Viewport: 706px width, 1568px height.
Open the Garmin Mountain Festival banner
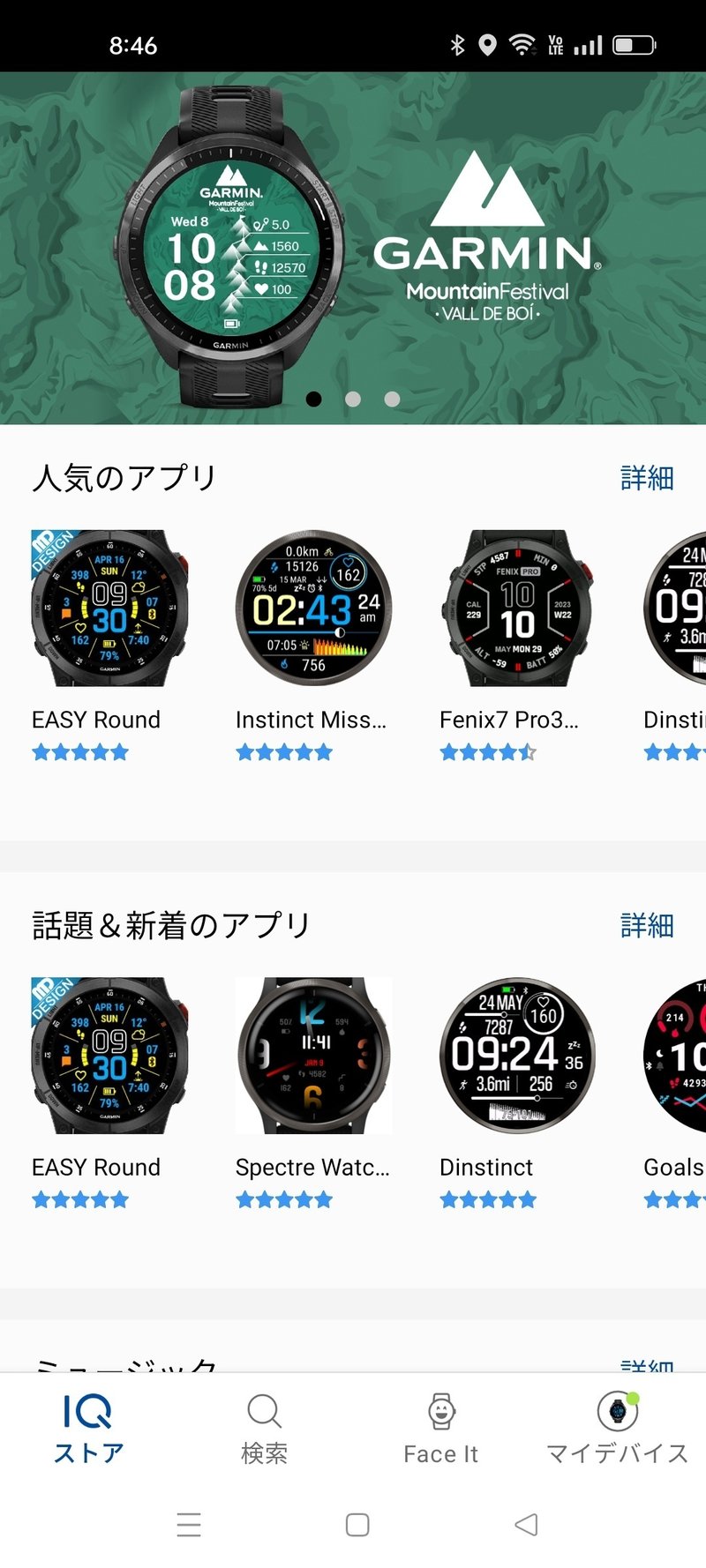click(353, 247)
